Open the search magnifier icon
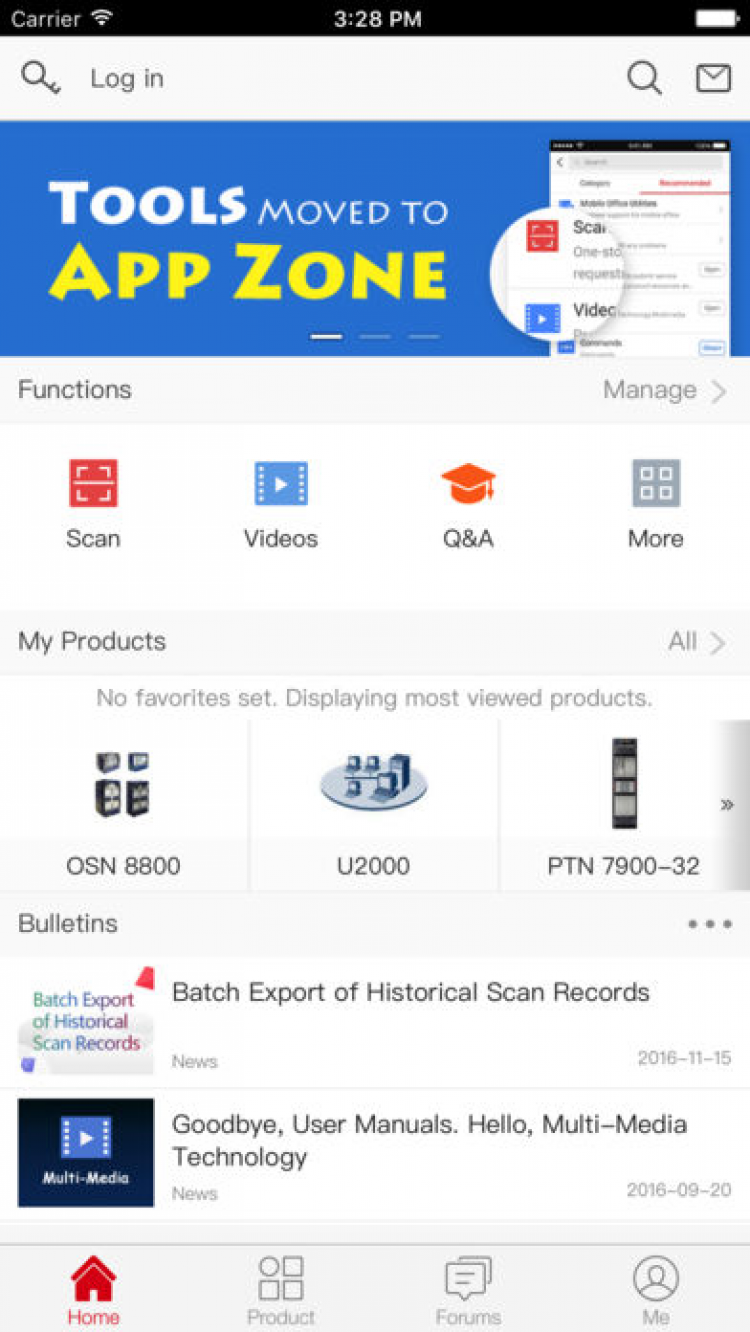 point(644,78)
